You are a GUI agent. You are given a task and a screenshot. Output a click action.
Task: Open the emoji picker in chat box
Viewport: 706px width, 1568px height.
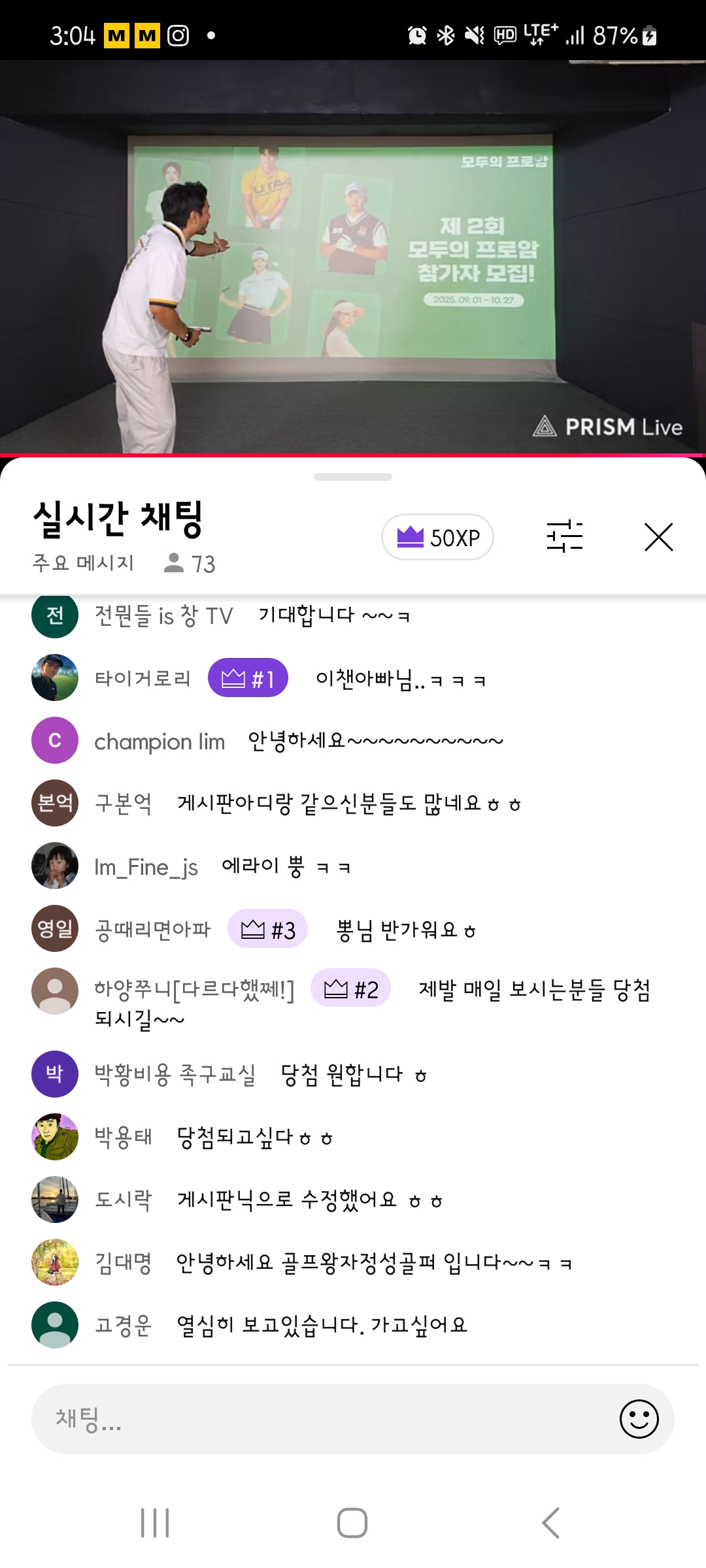coord(639,1418)
